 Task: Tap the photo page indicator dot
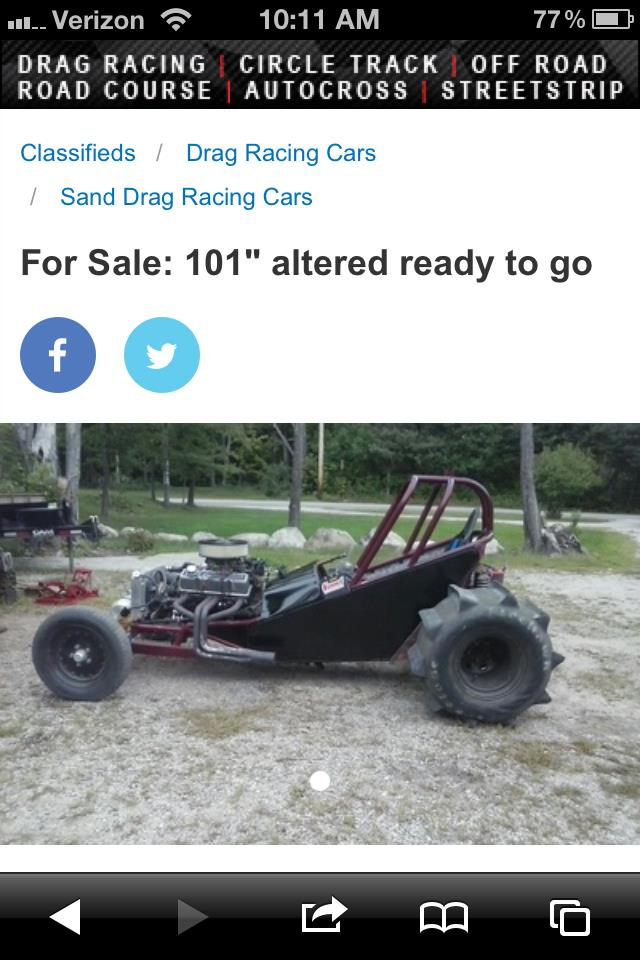(x=320, y=781)
